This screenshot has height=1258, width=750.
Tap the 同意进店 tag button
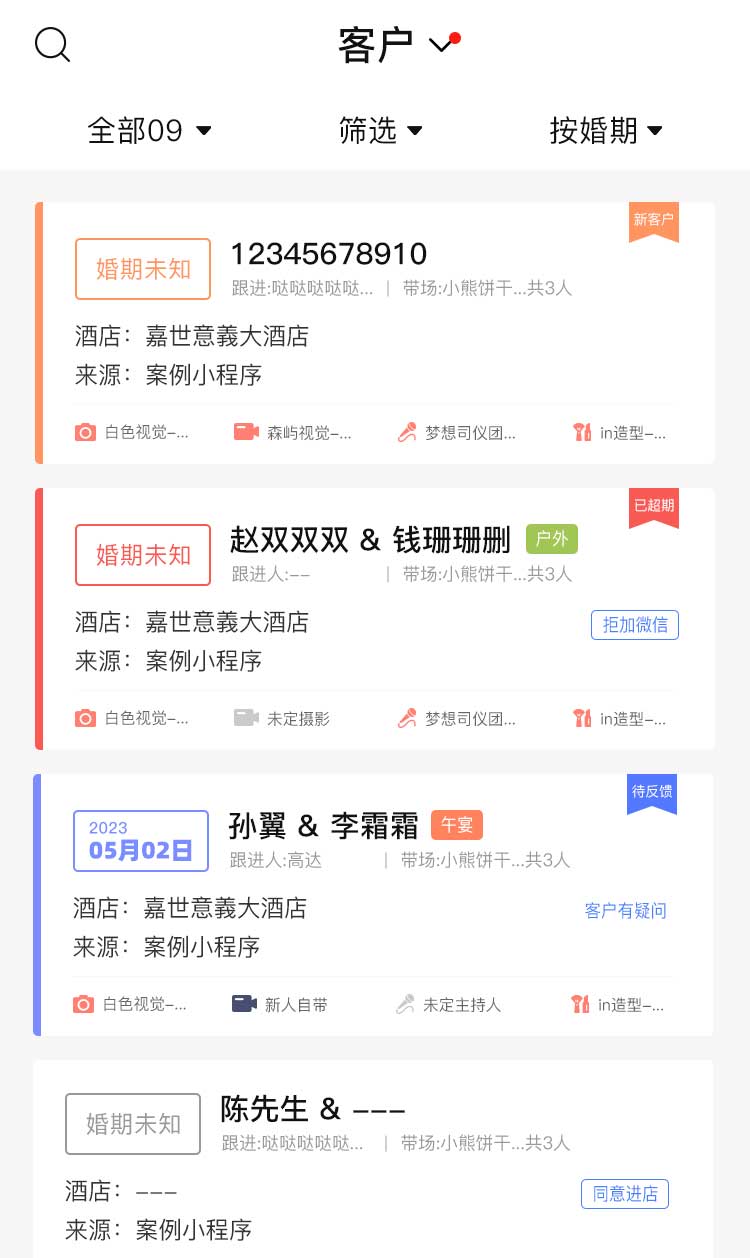click(x=625, y=1194)
